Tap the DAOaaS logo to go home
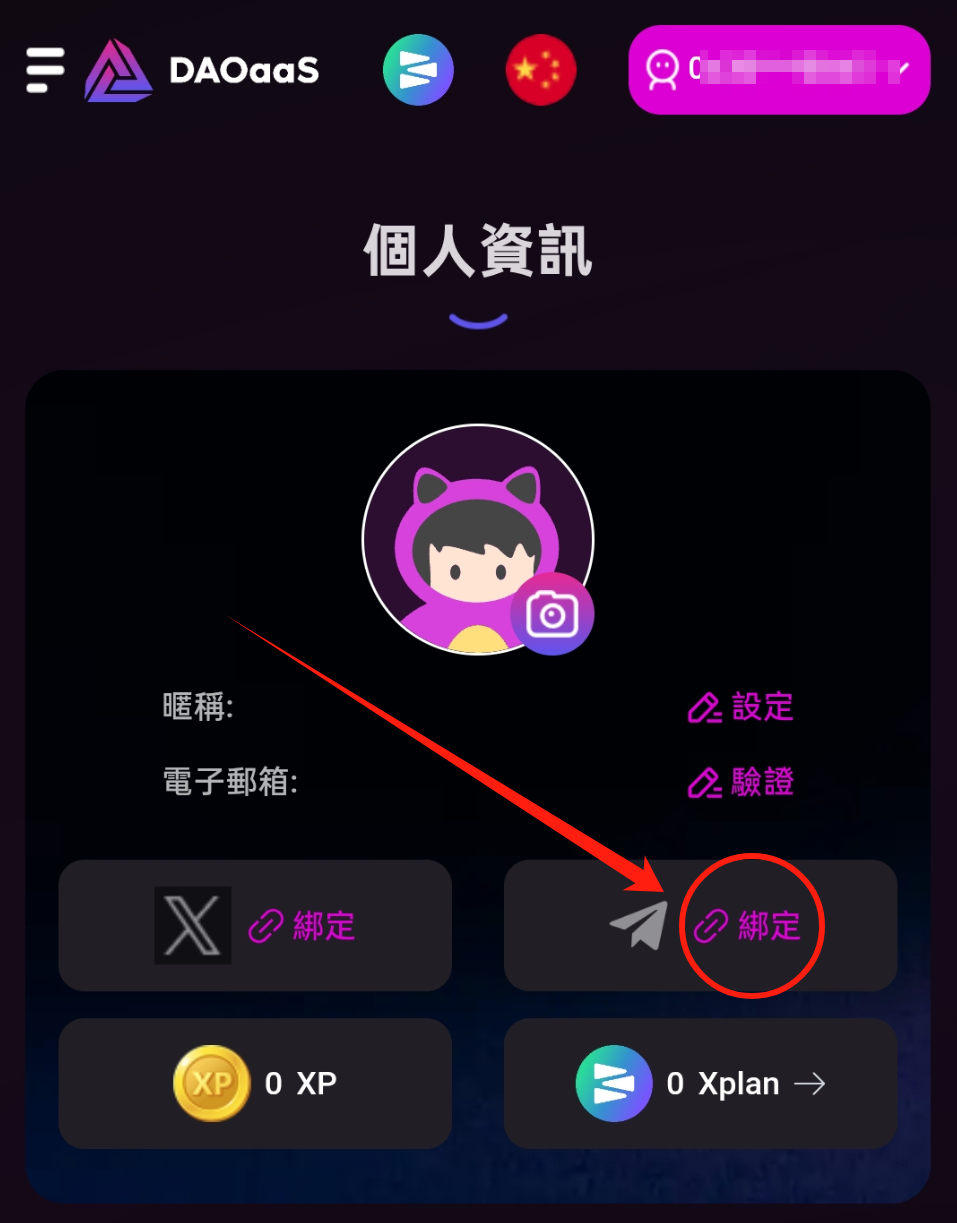 pyautogui.click(x=202, y=70)
